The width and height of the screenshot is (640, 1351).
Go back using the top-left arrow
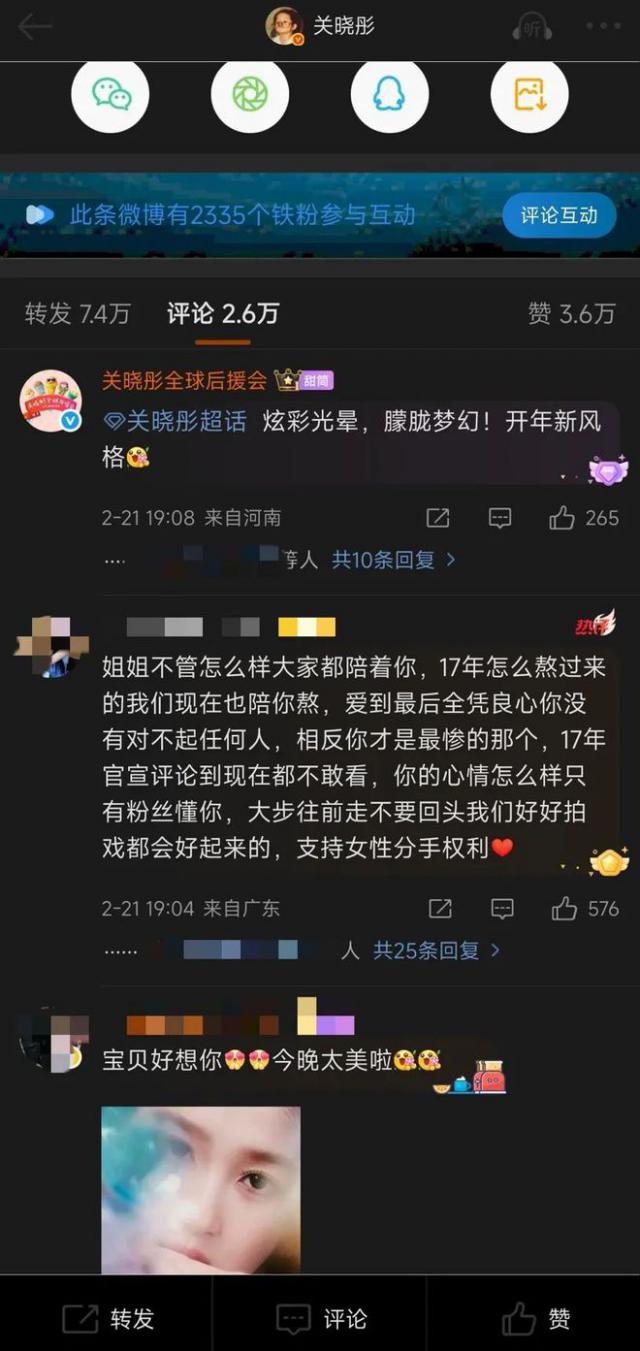coord(34,27)
